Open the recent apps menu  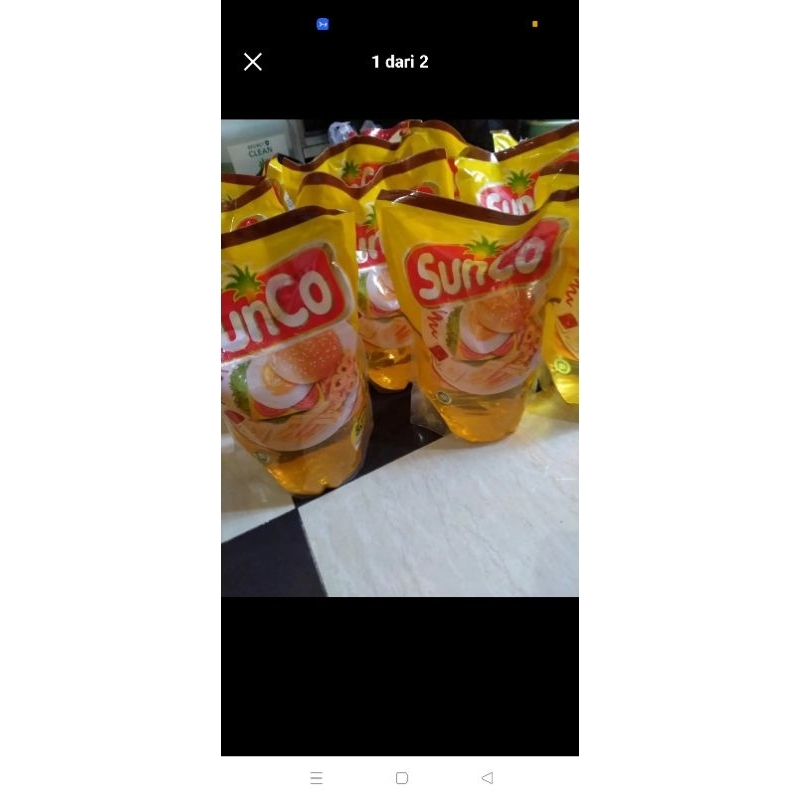tap(316, 778)
